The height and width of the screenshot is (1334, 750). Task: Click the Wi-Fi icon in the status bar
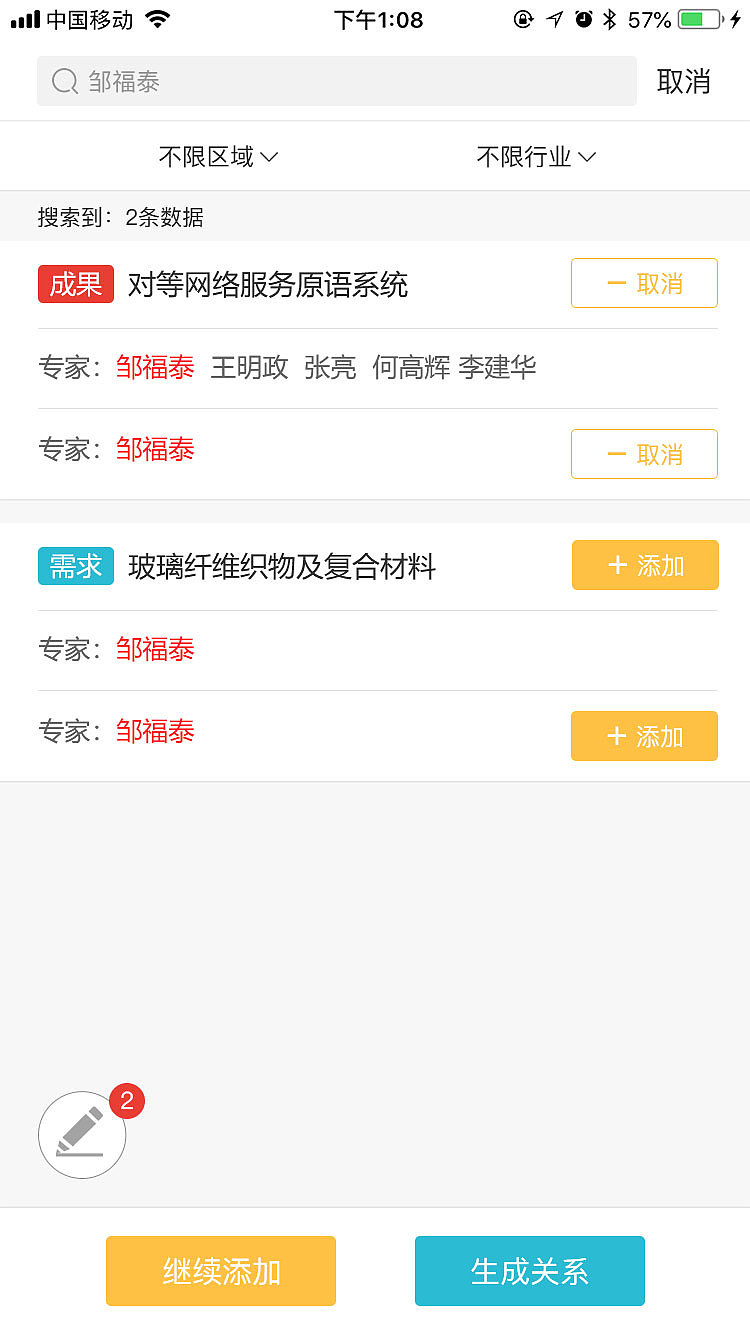tap(155, 16)
